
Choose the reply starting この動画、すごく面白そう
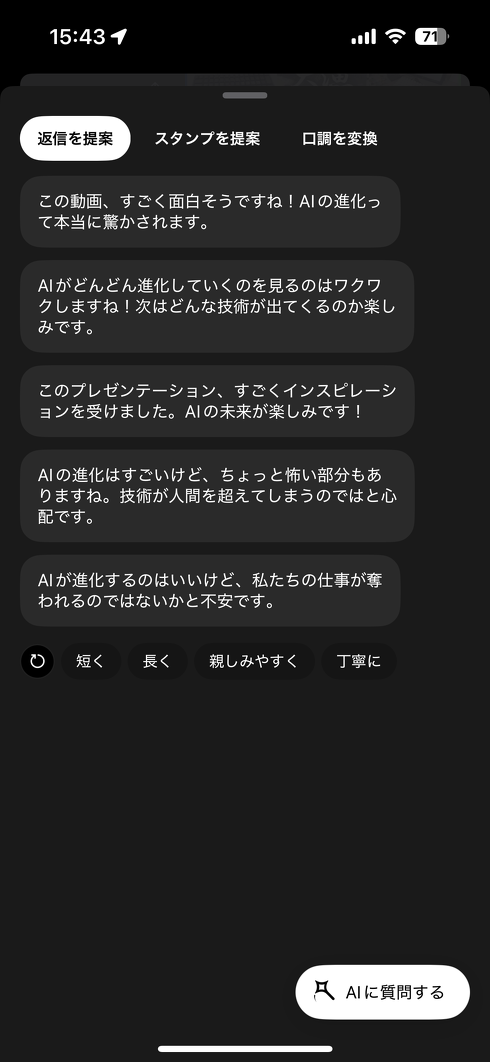click(x=210, y=211)
